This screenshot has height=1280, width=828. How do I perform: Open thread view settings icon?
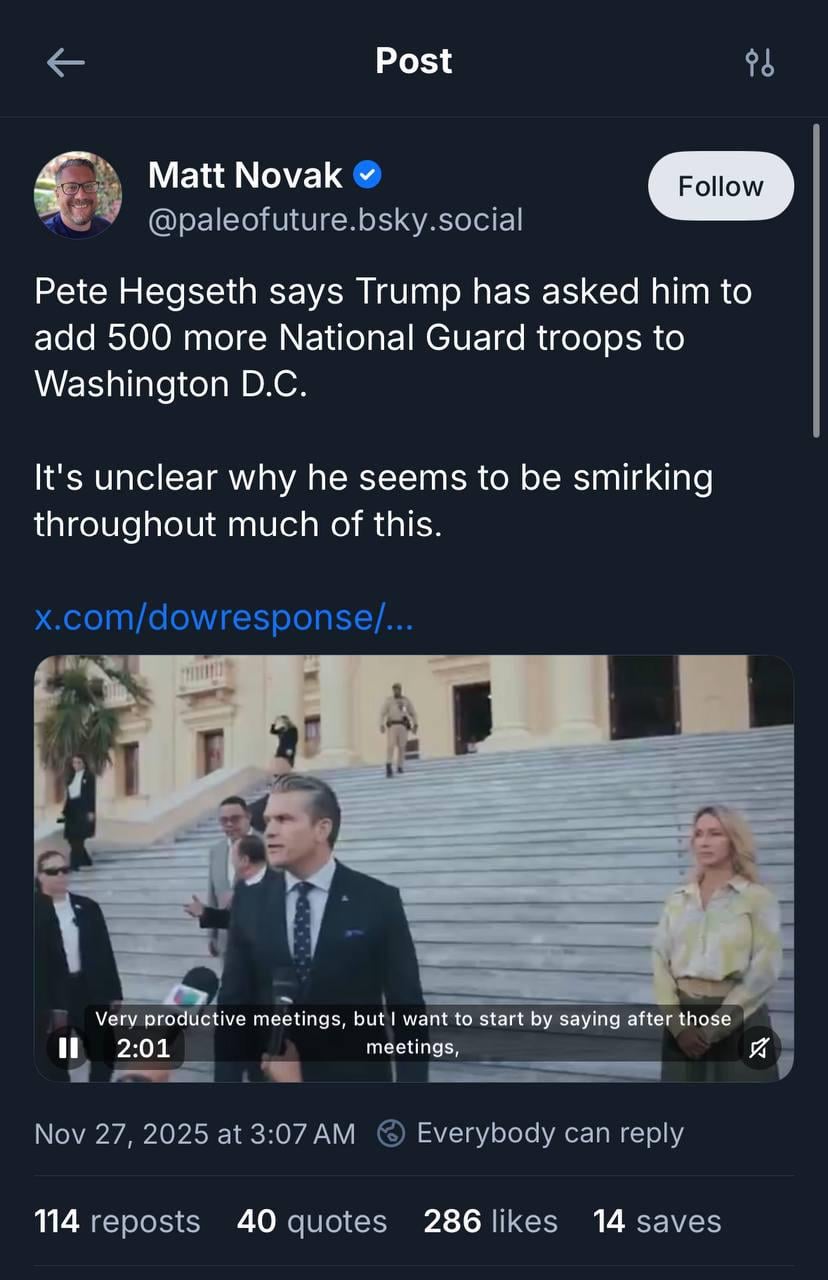click(x=759, y=63)
